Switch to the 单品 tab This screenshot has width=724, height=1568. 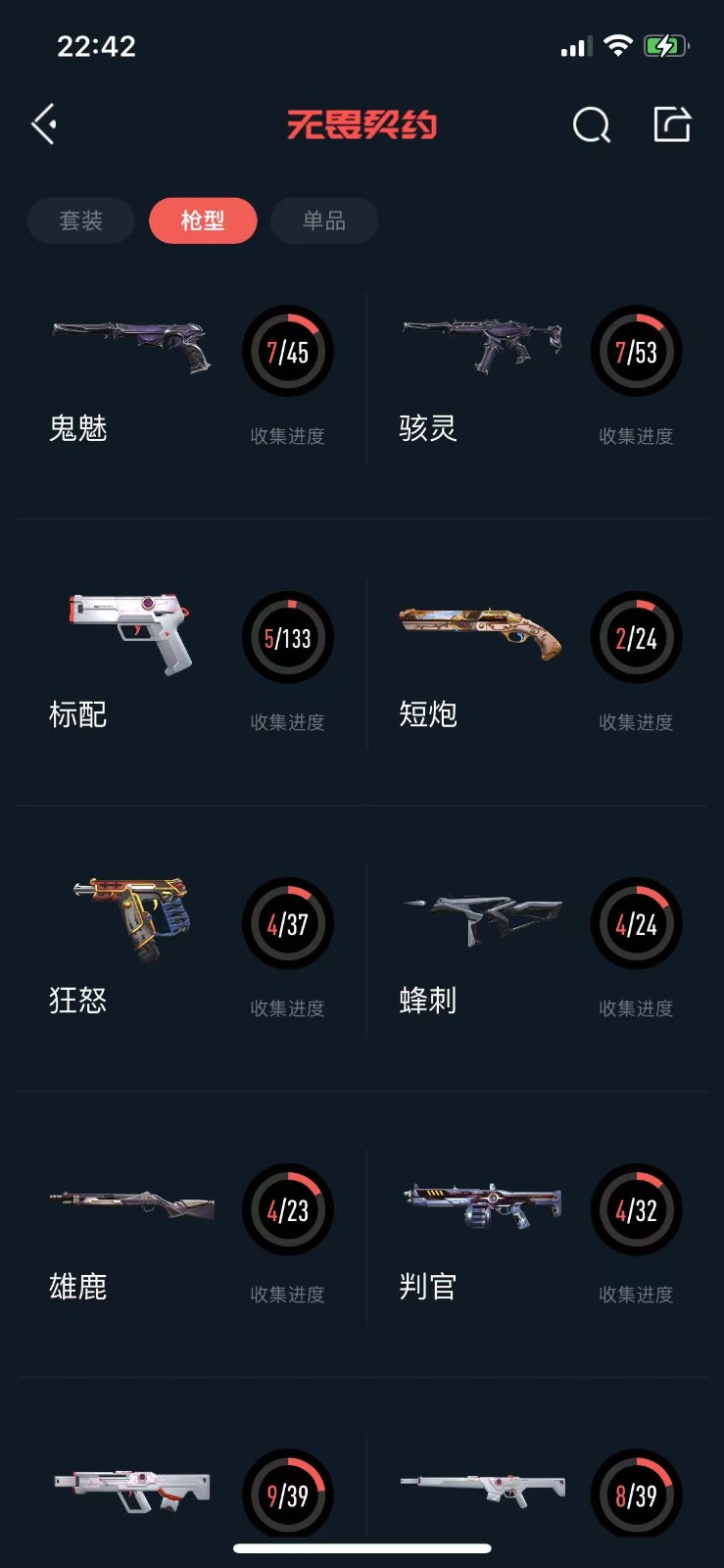tap(323, 220)
